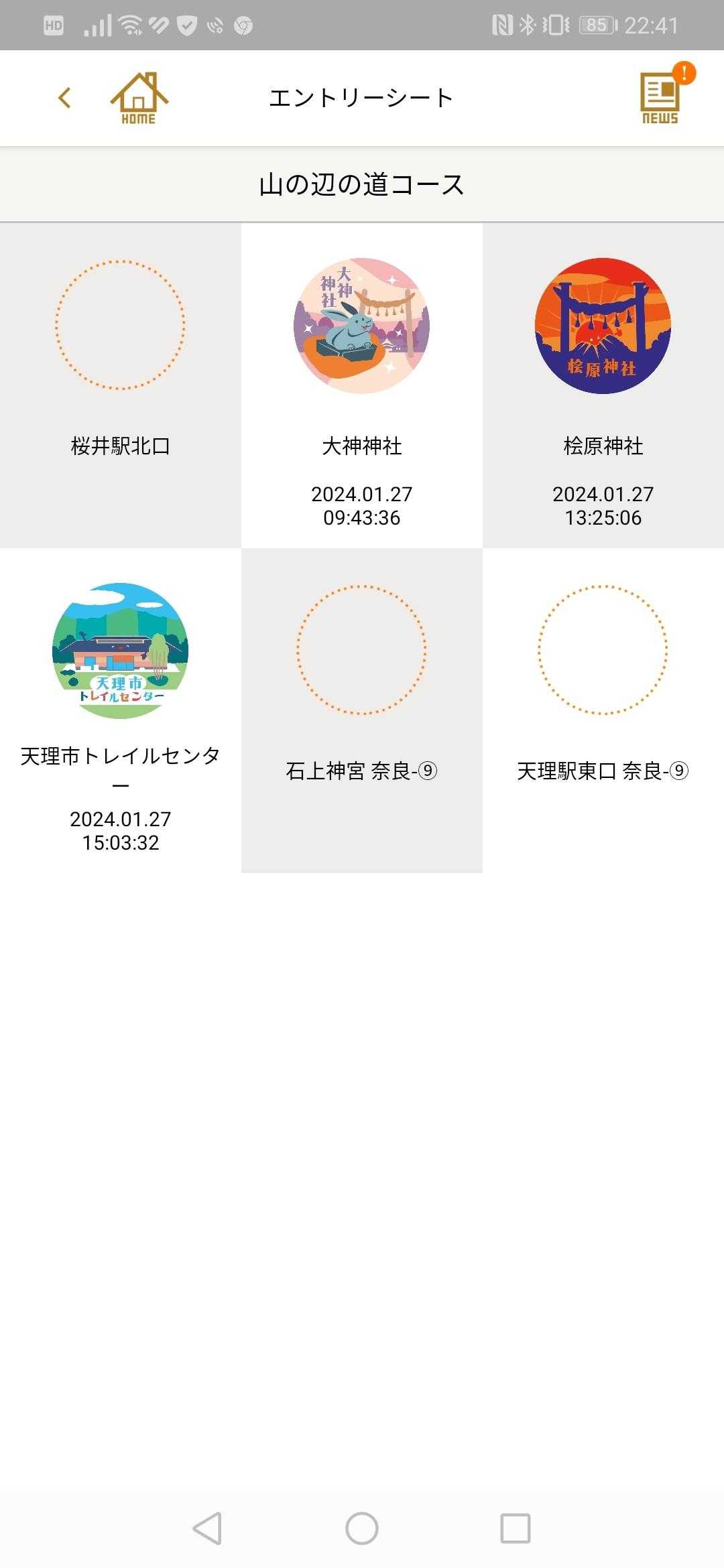
Task: Go back using the header arrow
Action: [64, 99]
